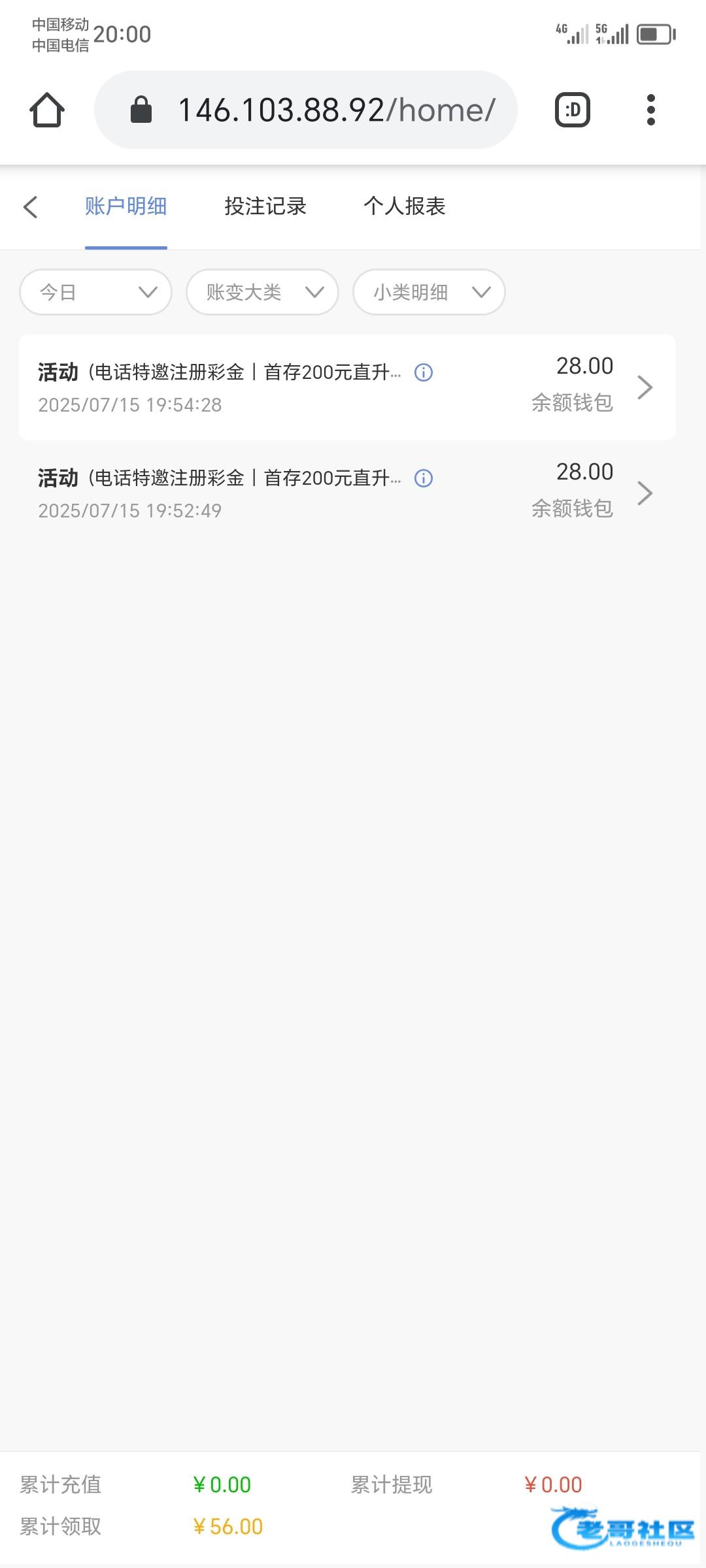Switch to the 个人报表 tab
Viewport: 706px width, 1568px height.
pyautogui.click(x=405, y=206)
